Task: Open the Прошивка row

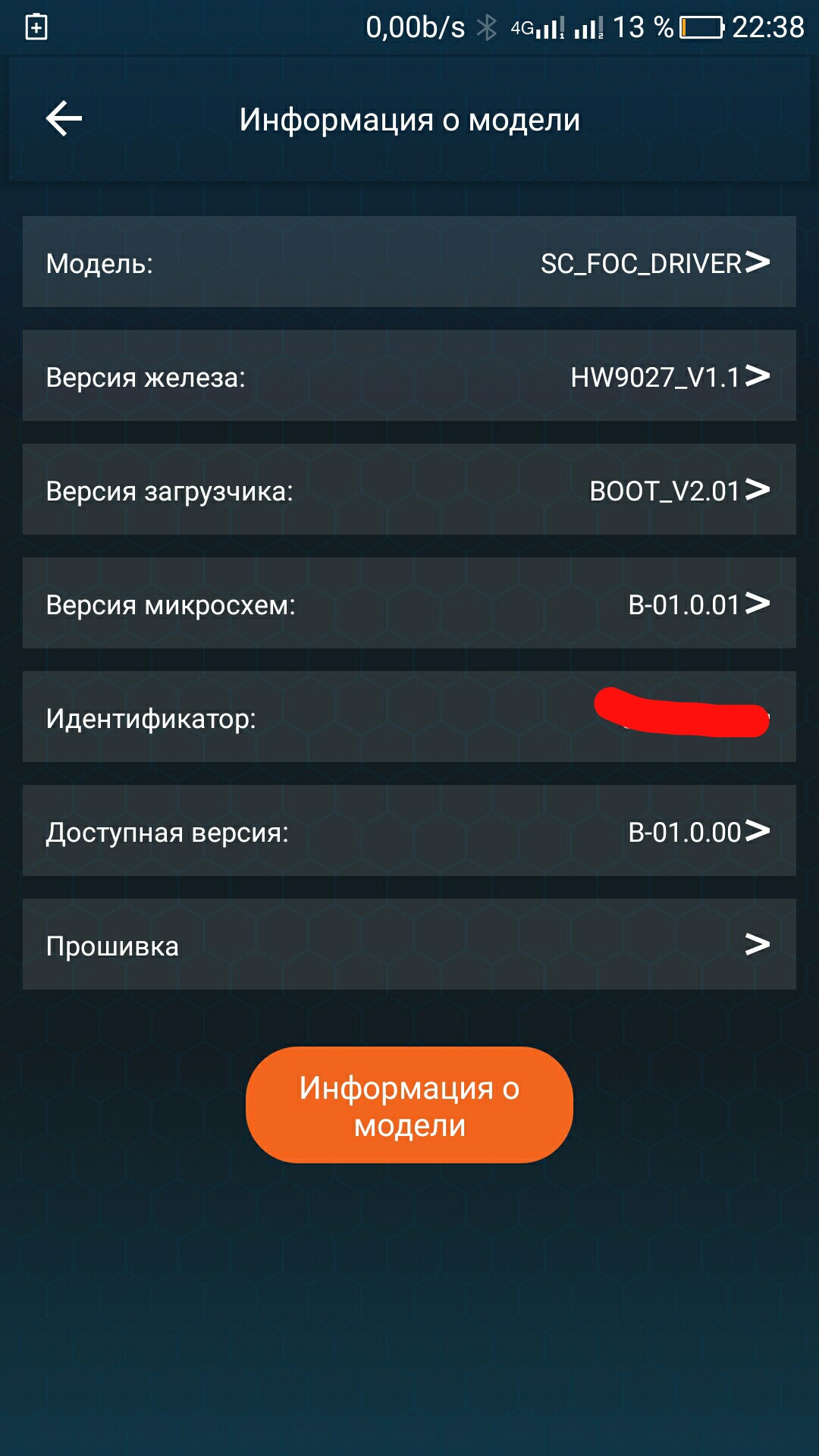Action: [409, 944]
